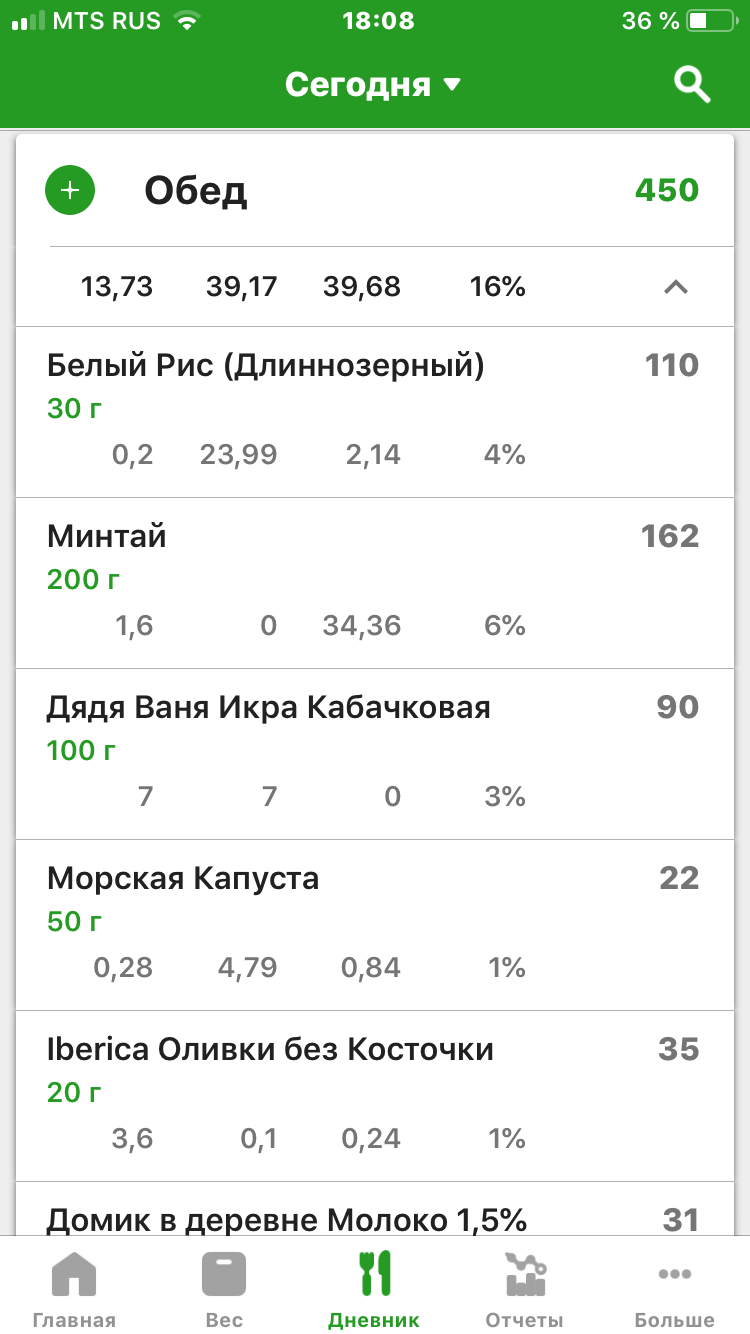The height and width of the screenshot is (1334, 750).
Task: Switch to the Главная tab
Action: point(74,1290)
